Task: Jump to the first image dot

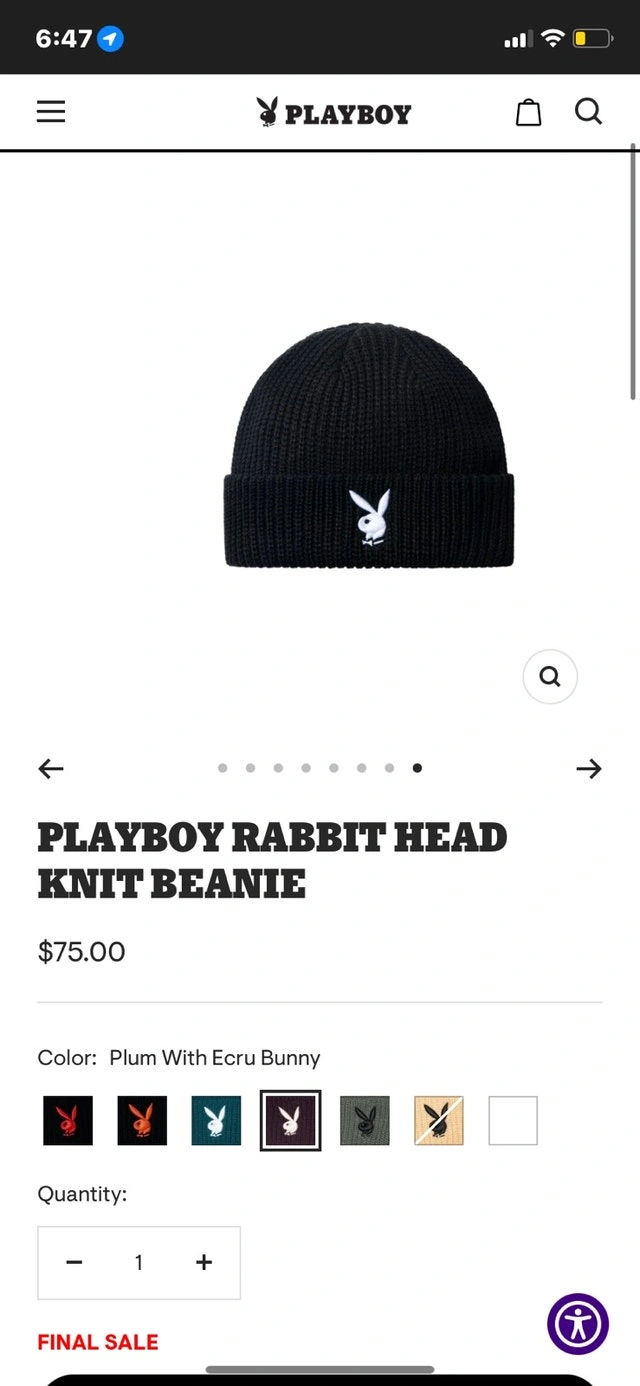Action: tap(222, 768)
